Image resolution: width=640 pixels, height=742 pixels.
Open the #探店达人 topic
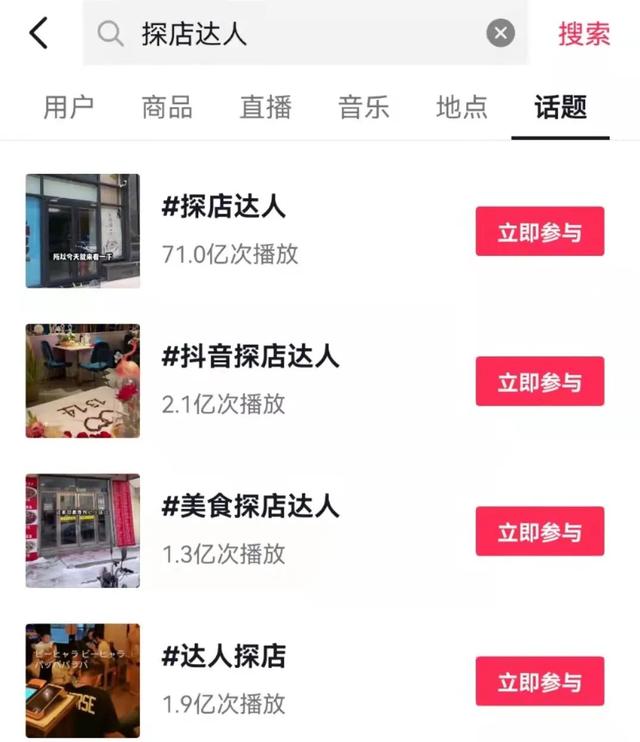pos(224,207)
